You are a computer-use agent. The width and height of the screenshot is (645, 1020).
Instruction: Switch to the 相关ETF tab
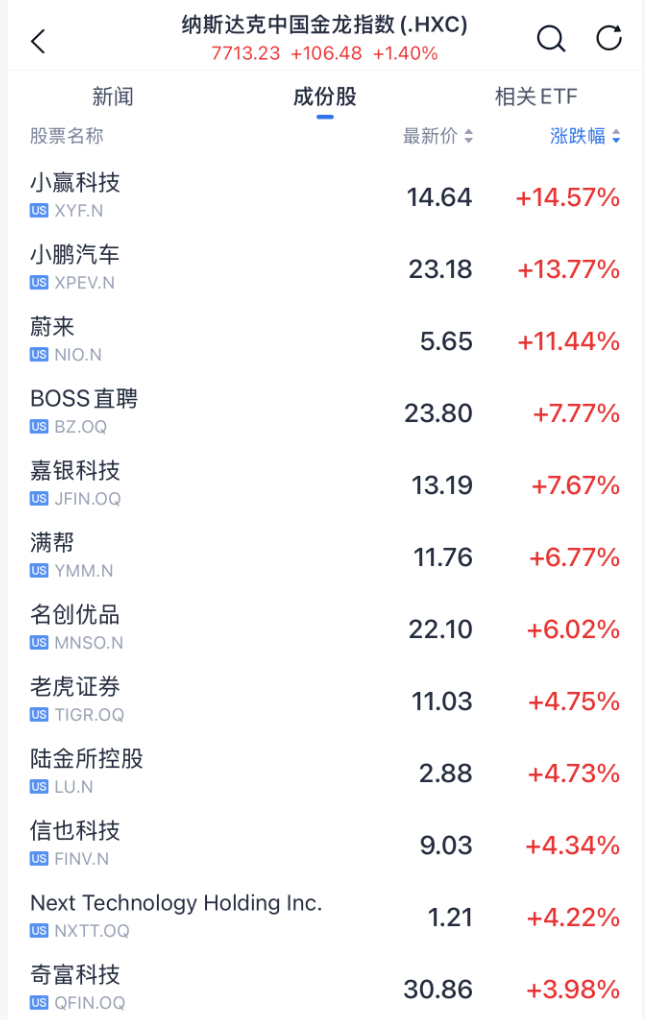click(x=536, y=97)
